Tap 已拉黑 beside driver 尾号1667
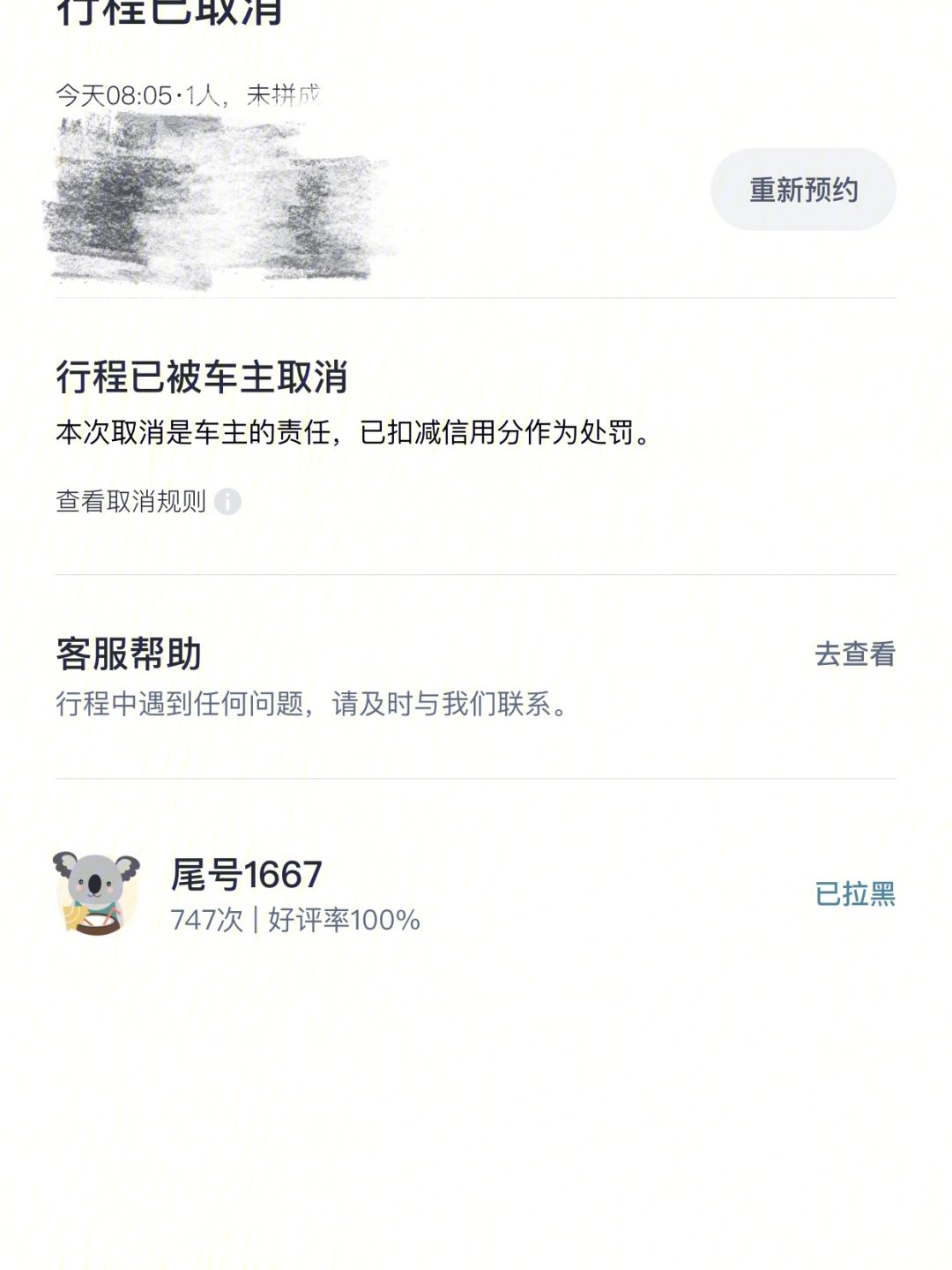The width and height of the screenshot is (952, 1270). [x=854, y=893]
